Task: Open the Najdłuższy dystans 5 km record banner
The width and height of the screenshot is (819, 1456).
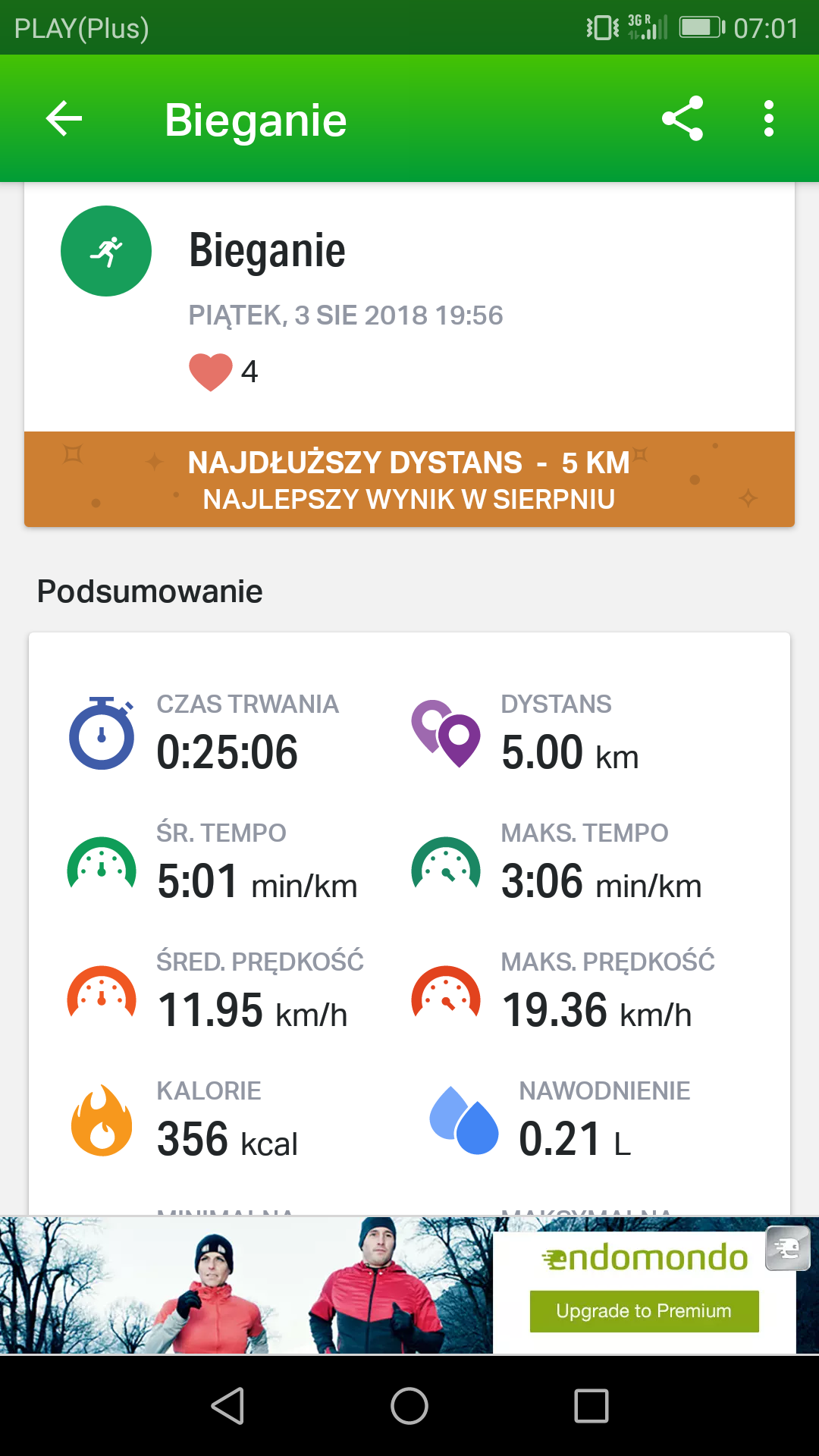Action: [409, 479]
